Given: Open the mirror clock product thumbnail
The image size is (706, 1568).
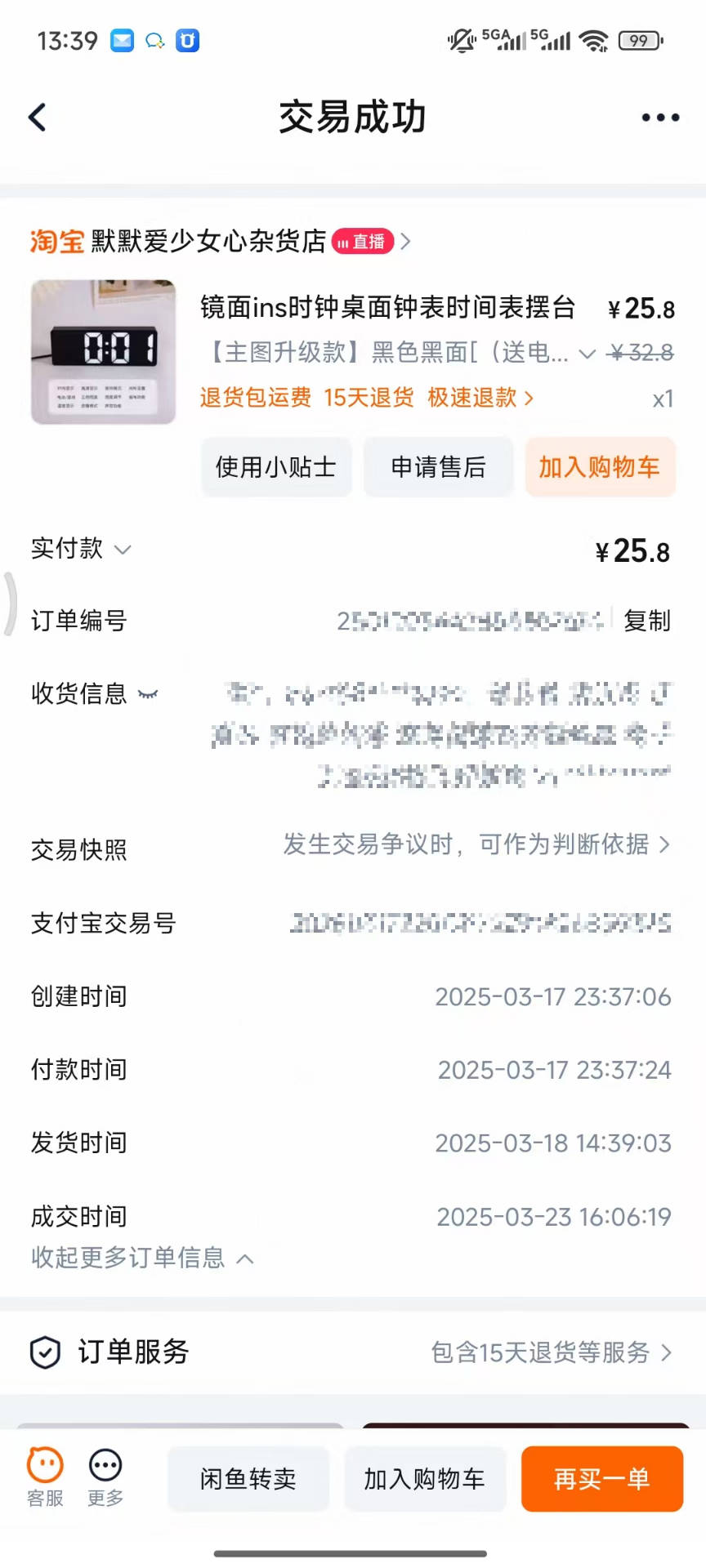Looking at the screenshot, I should point(104,352).
